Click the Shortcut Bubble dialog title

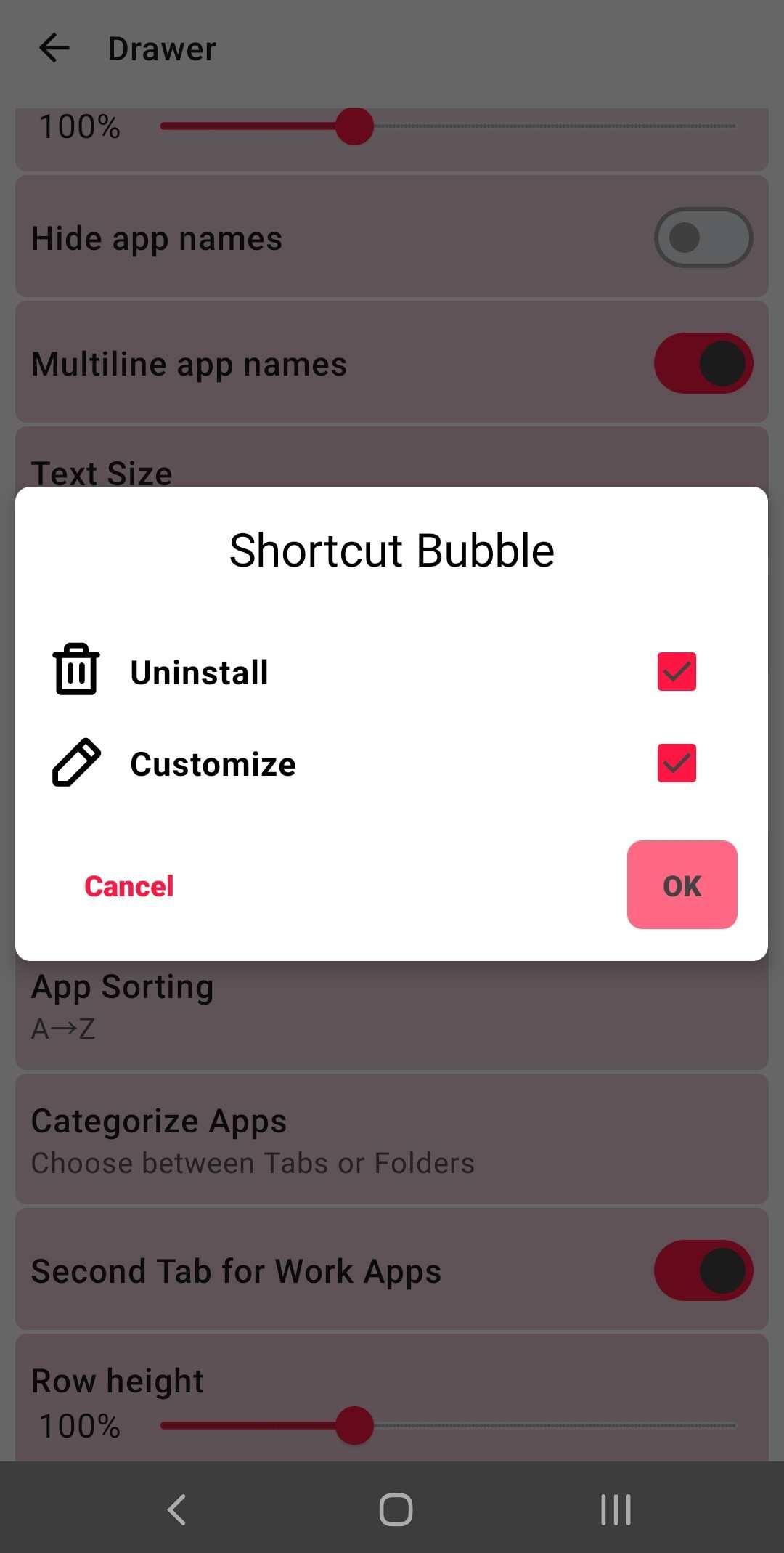(x=391, y=550)
